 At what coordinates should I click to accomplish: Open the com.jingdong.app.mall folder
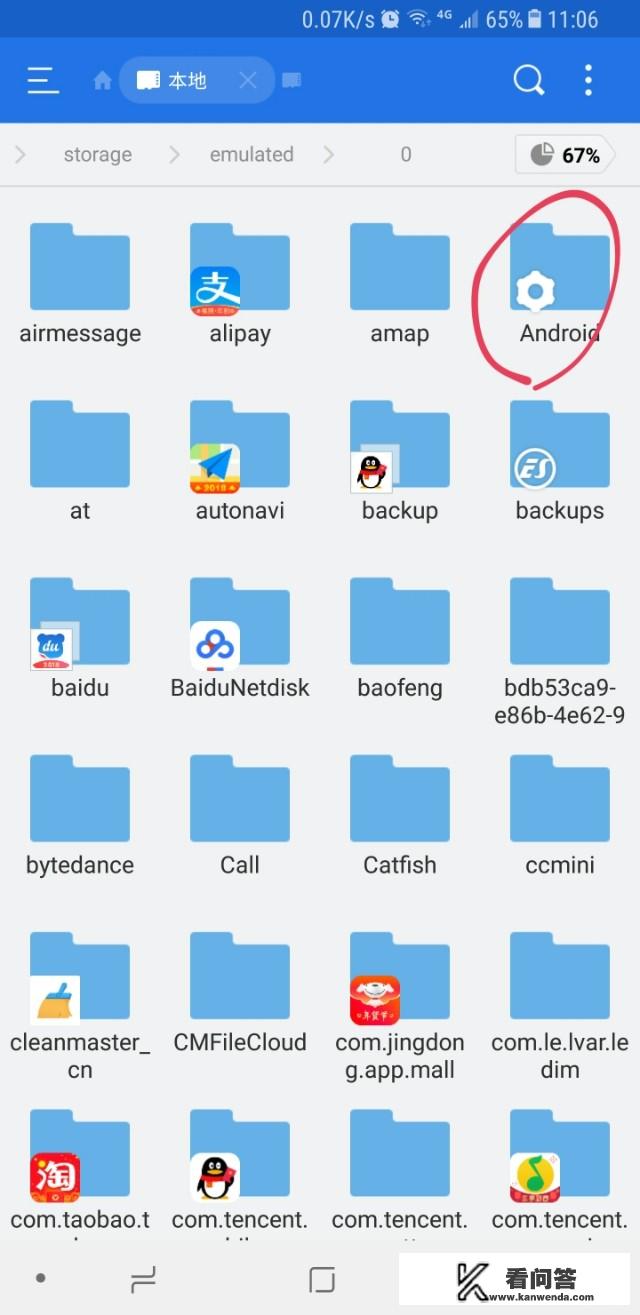[400, 990]
